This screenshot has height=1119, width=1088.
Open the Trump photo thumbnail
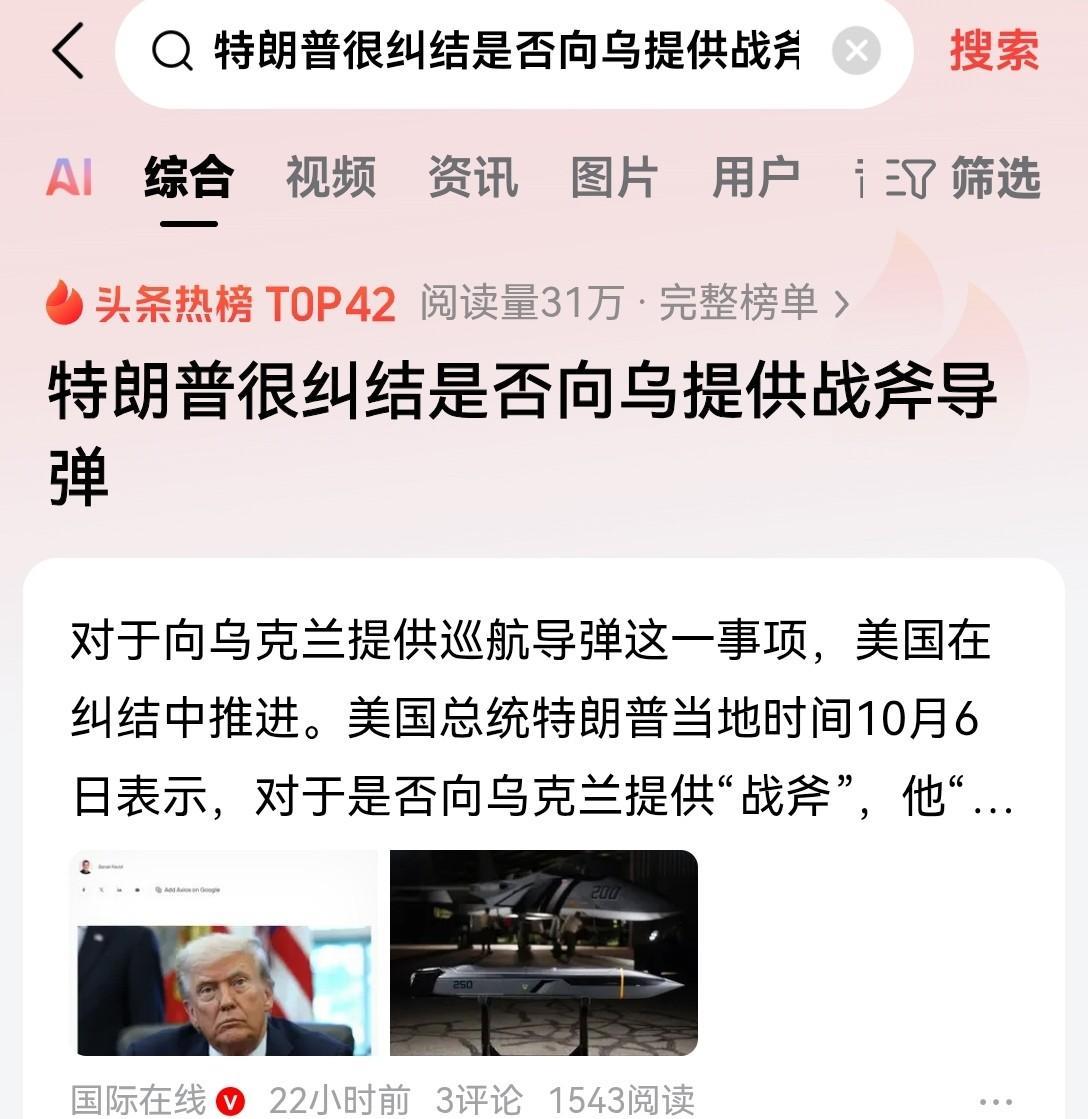(225, 953)
